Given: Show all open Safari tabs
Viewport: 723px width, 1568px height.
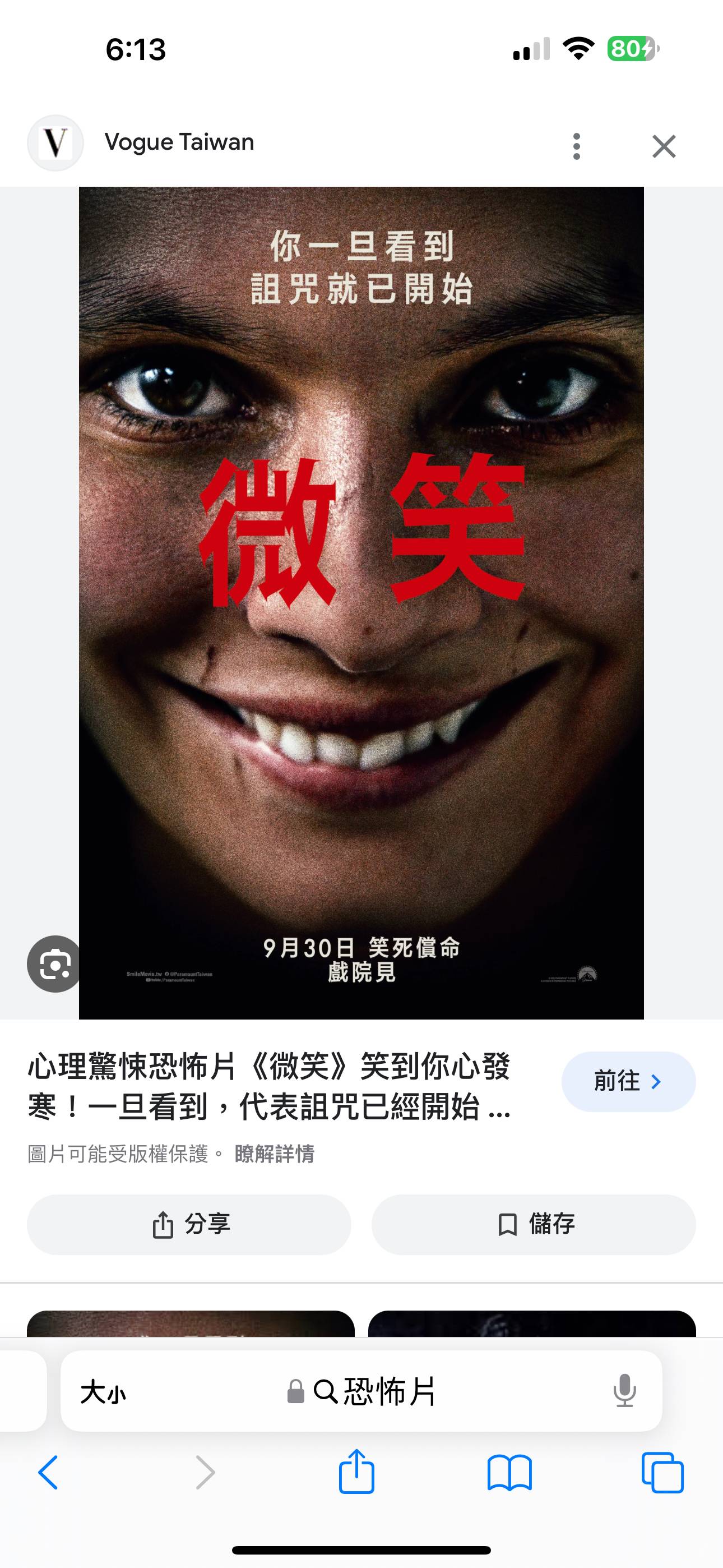Looking at the screenshot, I should tap(662, 1473).
